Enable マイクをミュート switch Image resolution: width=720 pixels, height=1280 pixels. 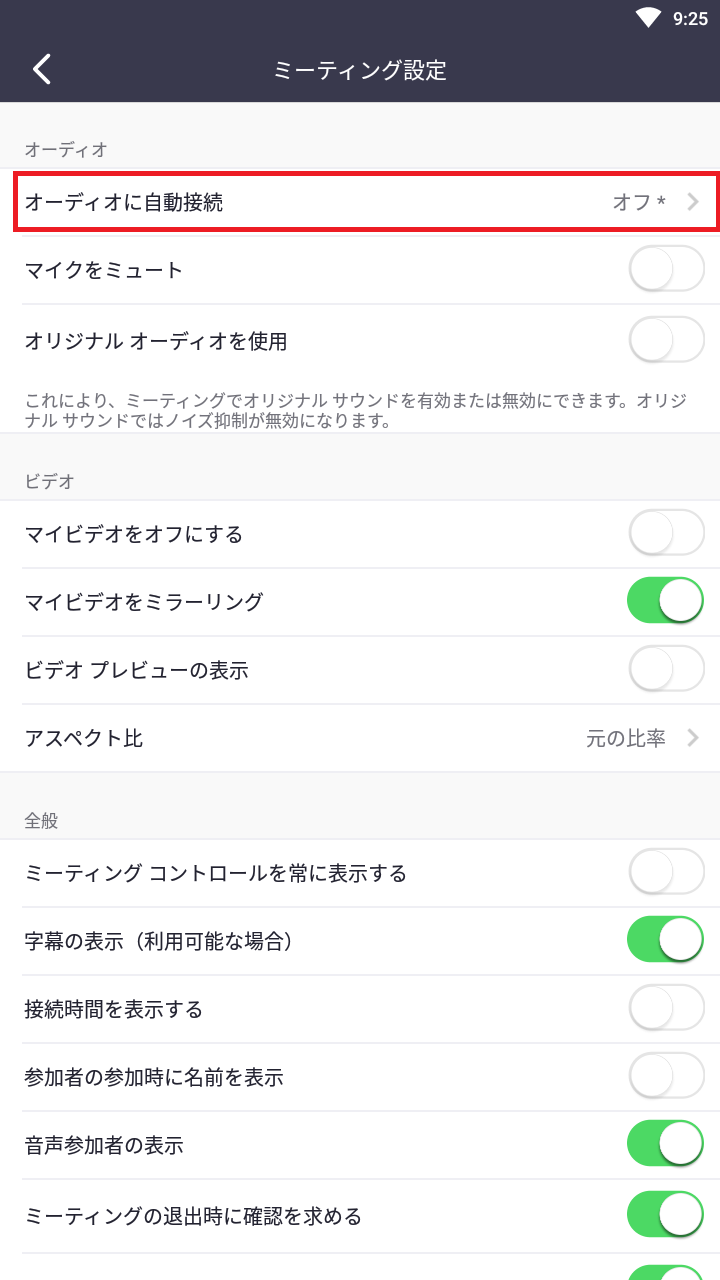click(x=666, y=270)
